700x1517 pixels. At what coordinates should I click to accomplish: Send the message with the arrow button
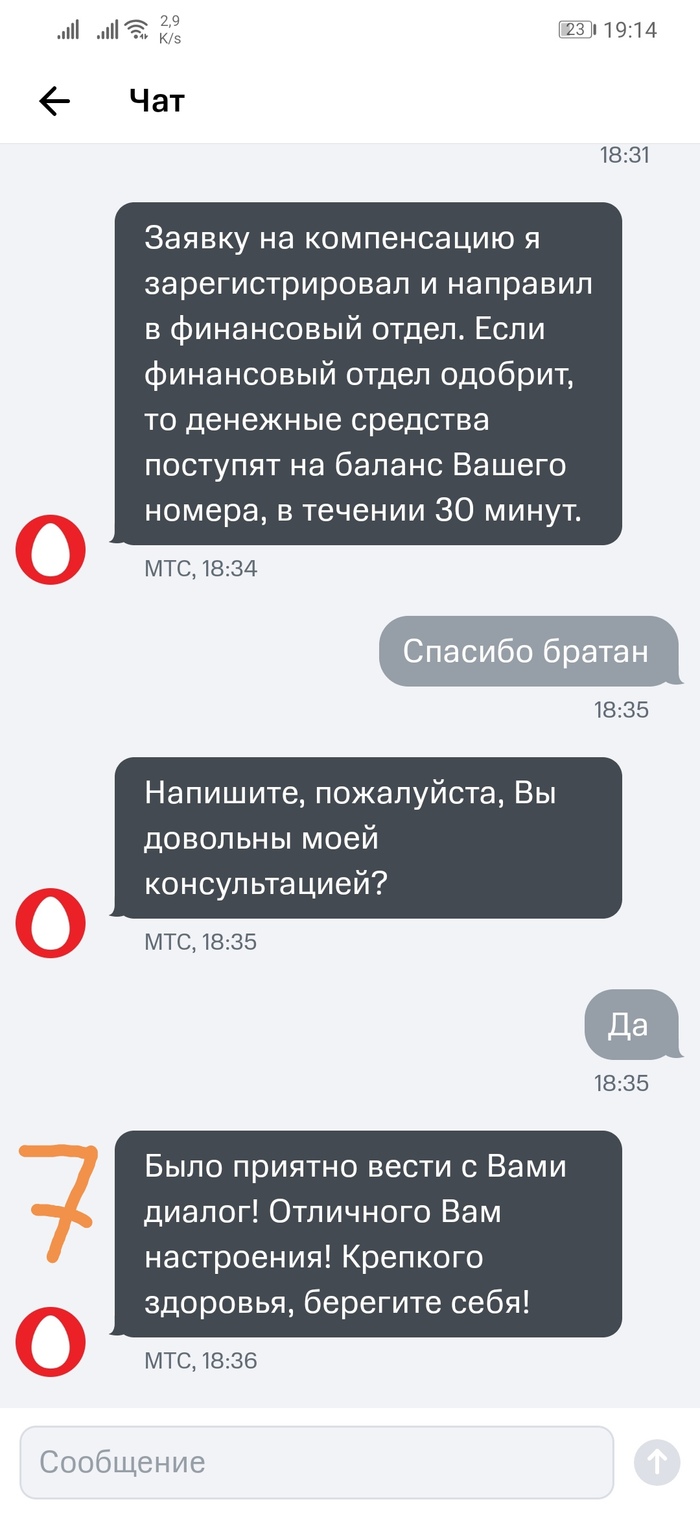click(x=657, y=1462)
